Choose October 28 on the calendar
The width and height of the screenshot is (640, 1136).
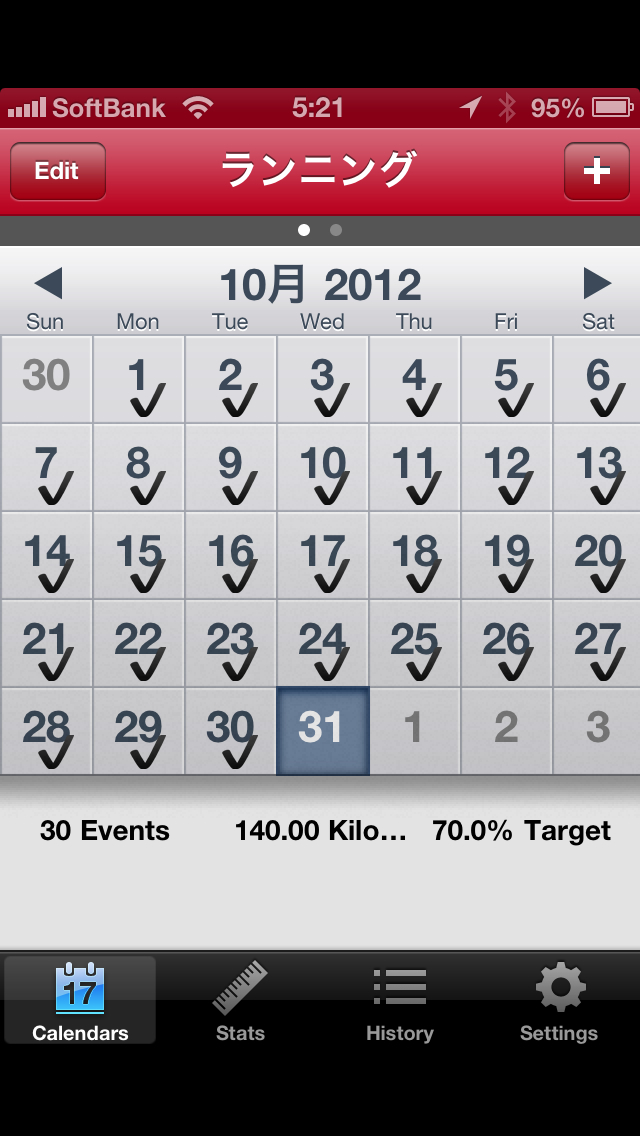click(46, 731)
